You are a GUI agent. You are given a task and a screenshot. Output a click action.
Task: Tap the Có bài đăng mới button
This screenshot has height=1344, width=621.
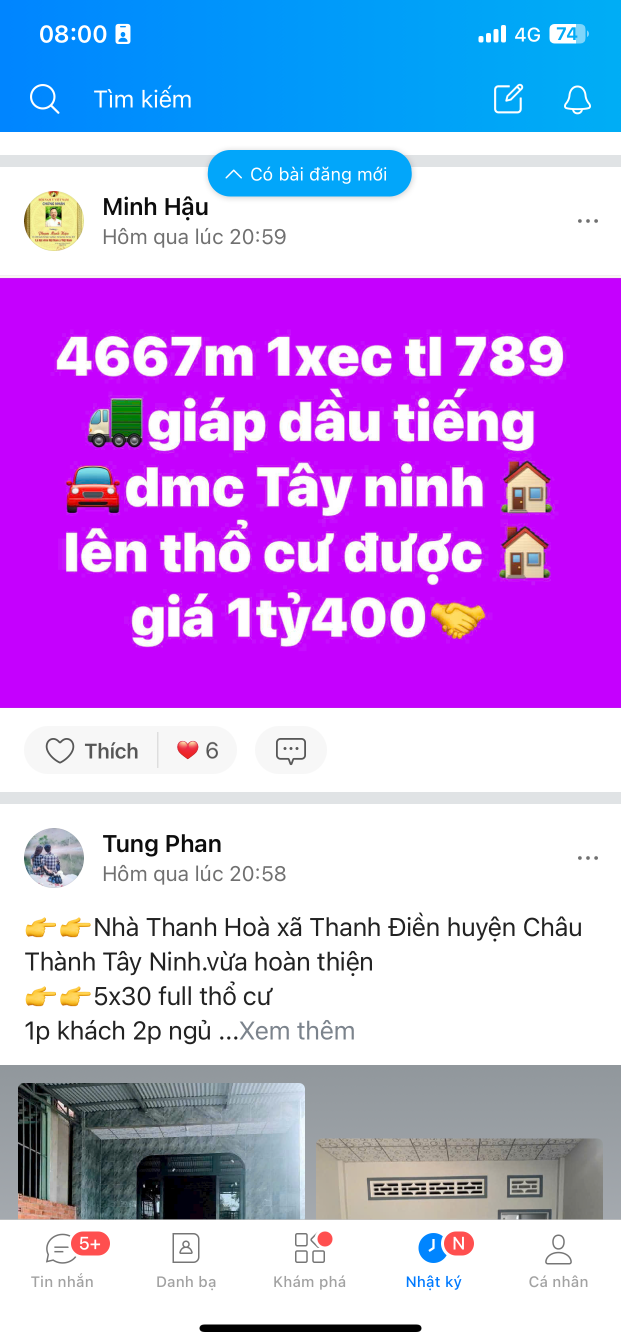click(x=309, y=174)
